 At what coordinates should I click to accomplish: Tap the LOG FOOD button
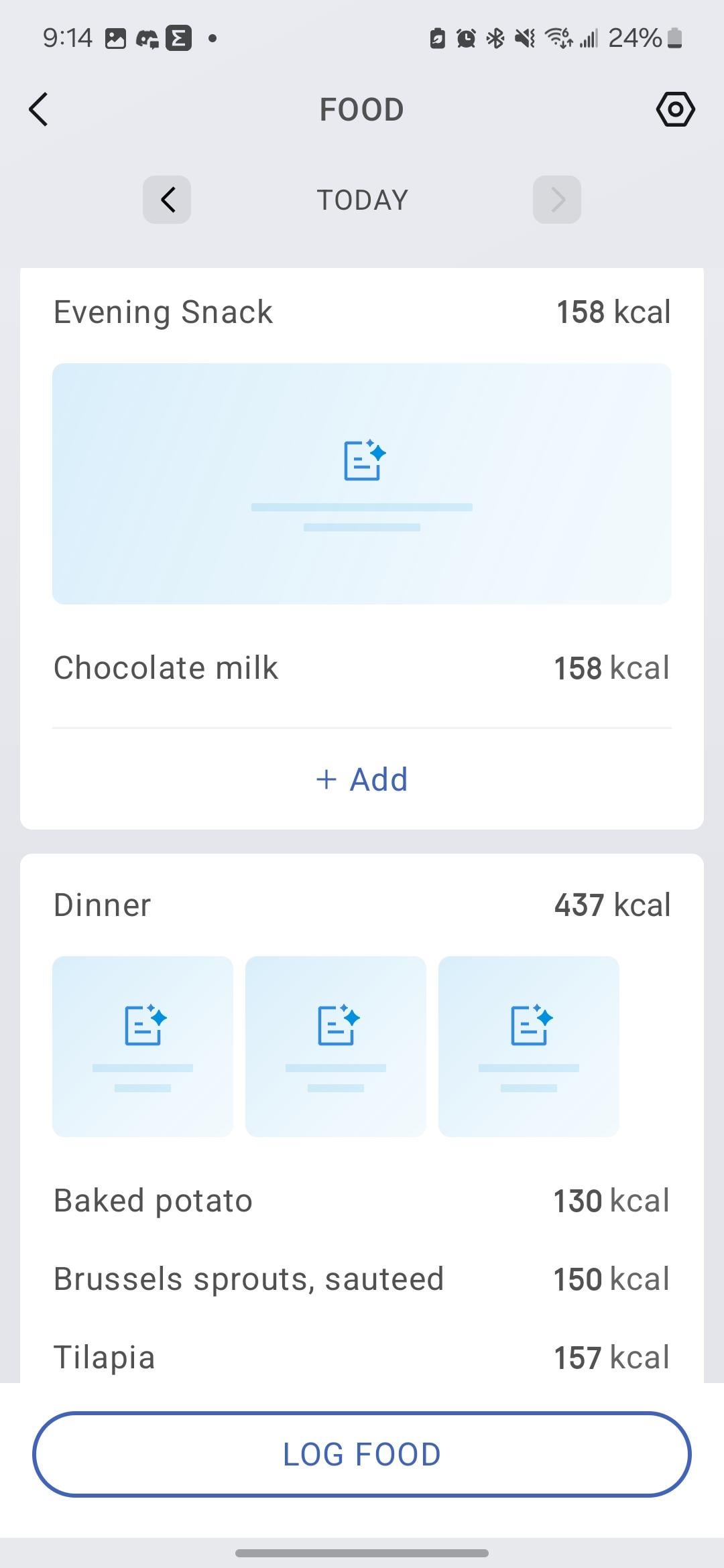click(x=362, y=1454)
